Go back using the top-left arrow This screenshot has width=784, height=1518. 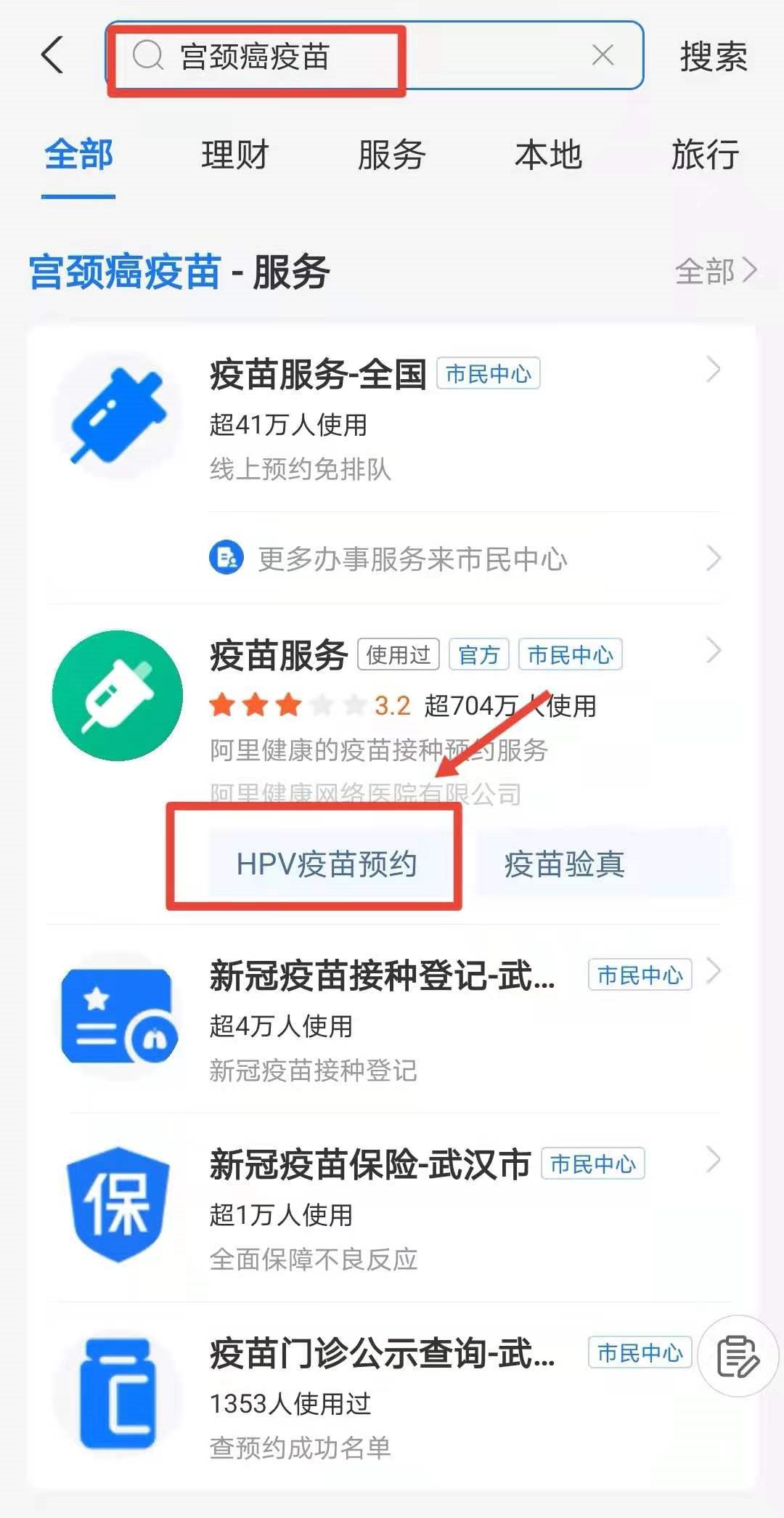52,55
